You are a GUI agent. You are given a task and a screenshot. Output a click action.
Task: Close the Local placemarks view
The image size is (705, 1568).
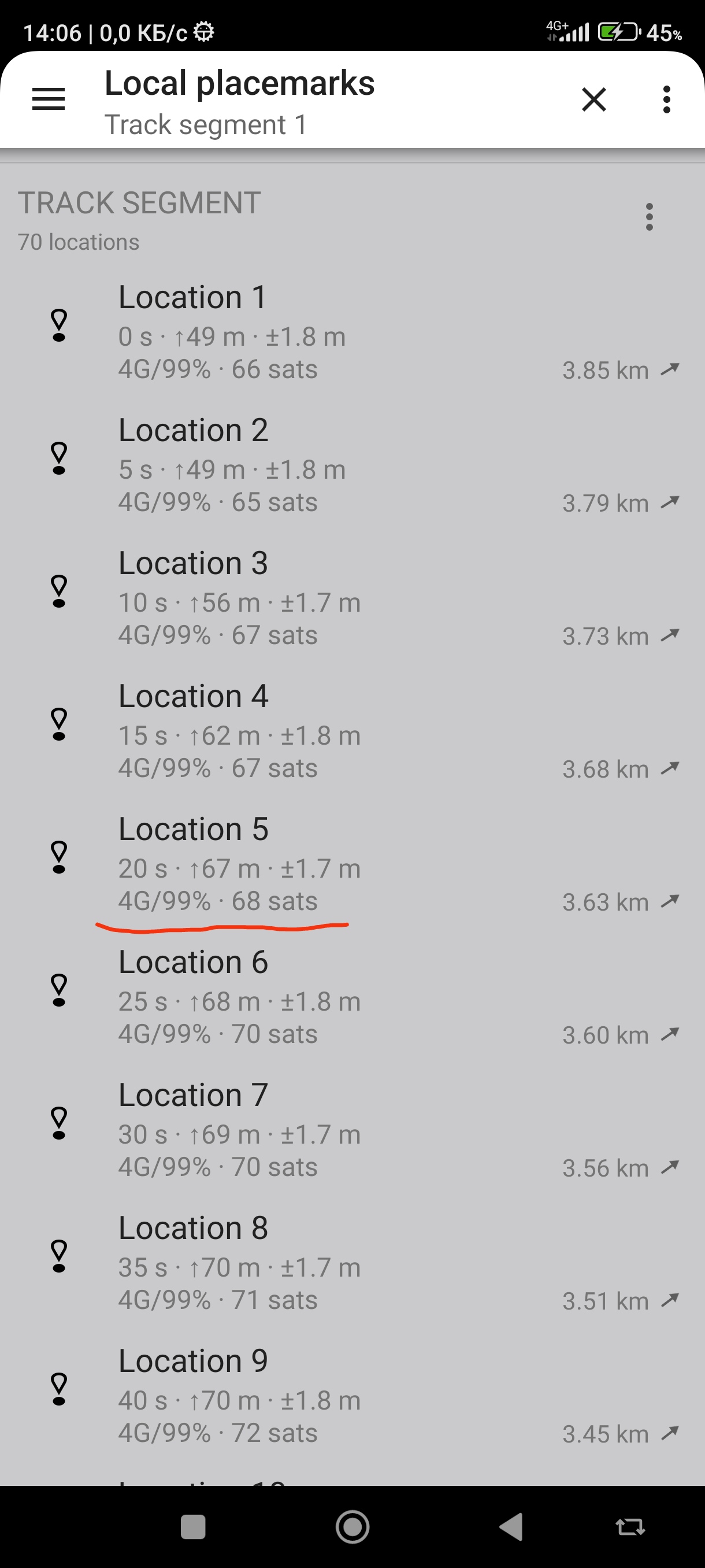(593, 99)
